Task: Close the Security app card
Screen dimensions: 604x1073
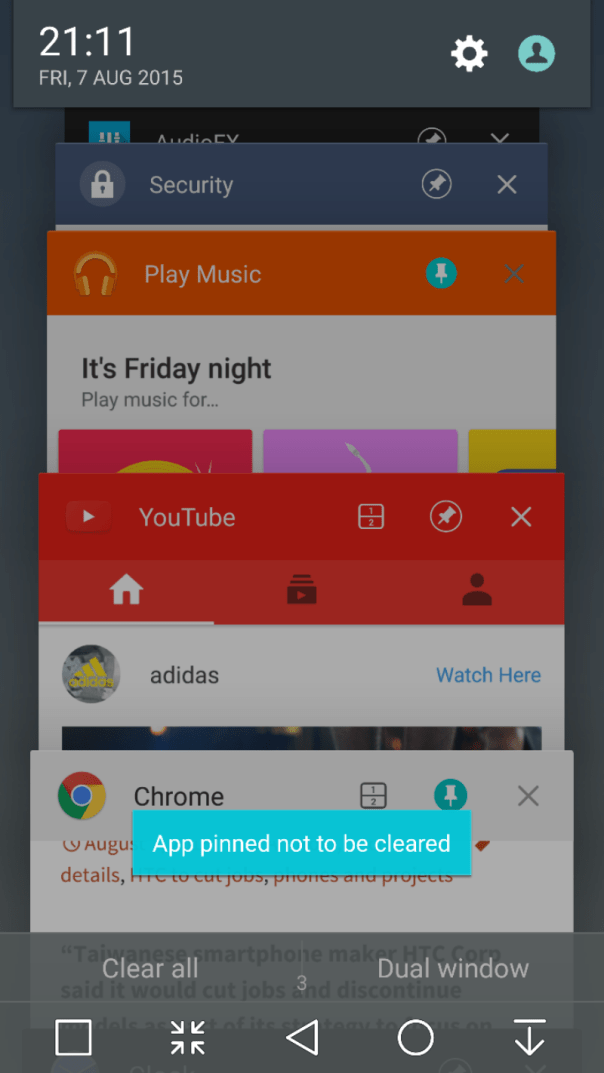Action: coord(507,184)
